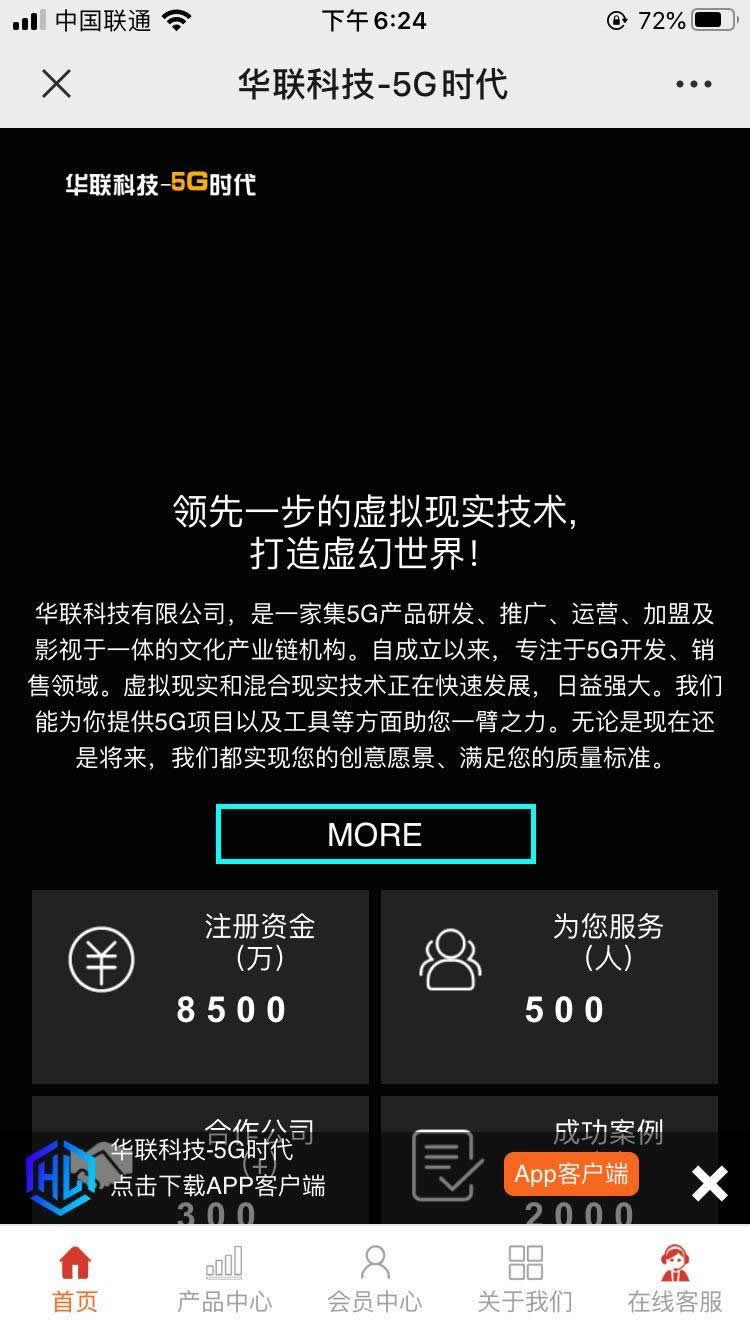Open the three-dot overflow menu
Viewport: 750px width, 1334px height.
coord(693,85)
